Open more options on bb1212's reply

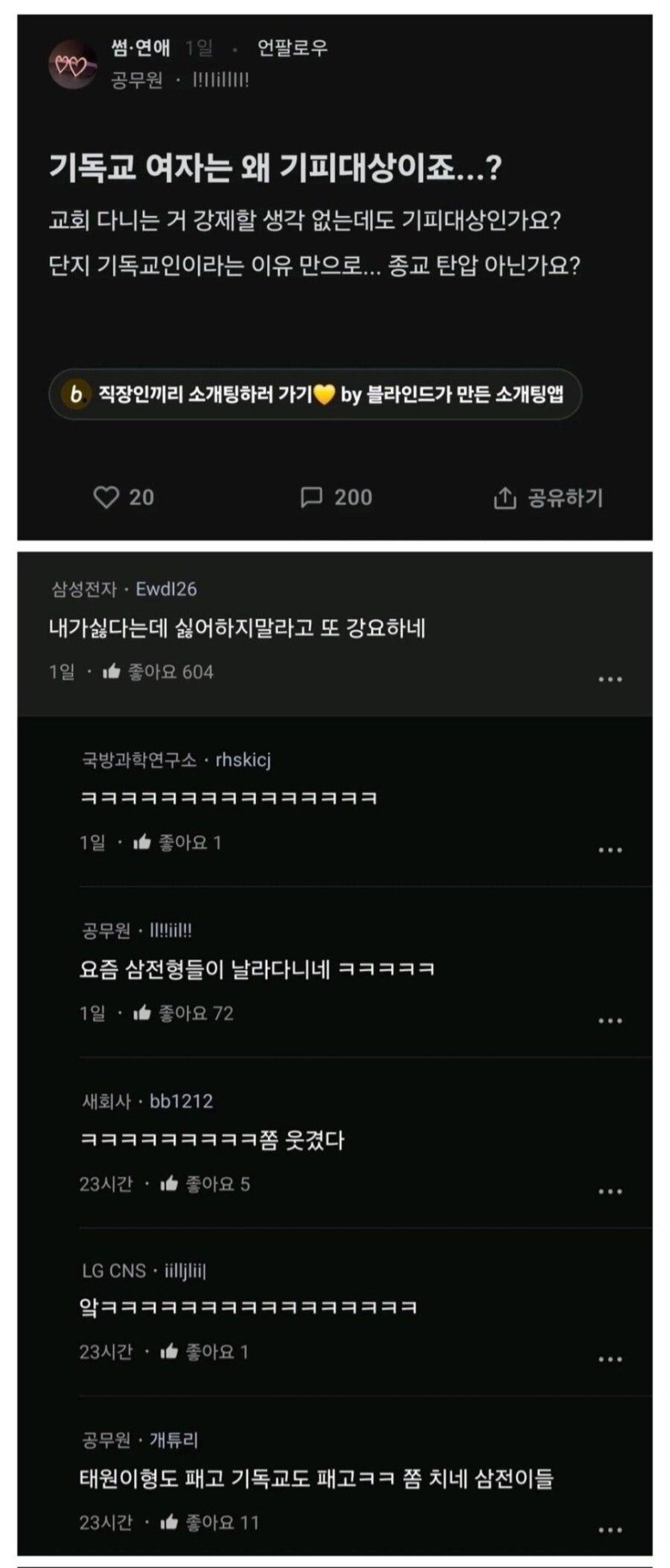point(610,1192)
